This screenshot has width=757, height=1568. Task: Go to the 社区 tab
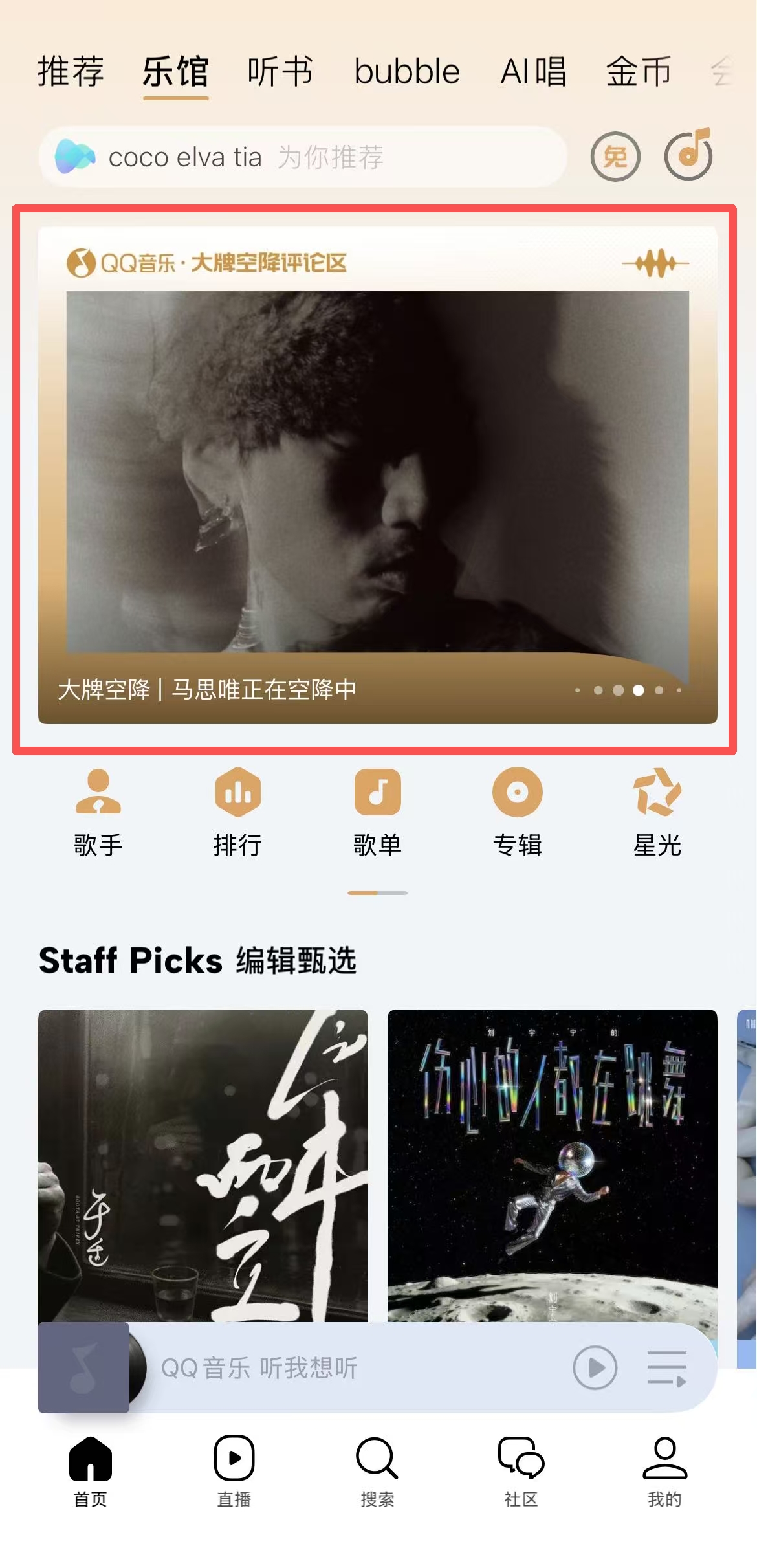pyautogui.click(x=521, y=1472)
